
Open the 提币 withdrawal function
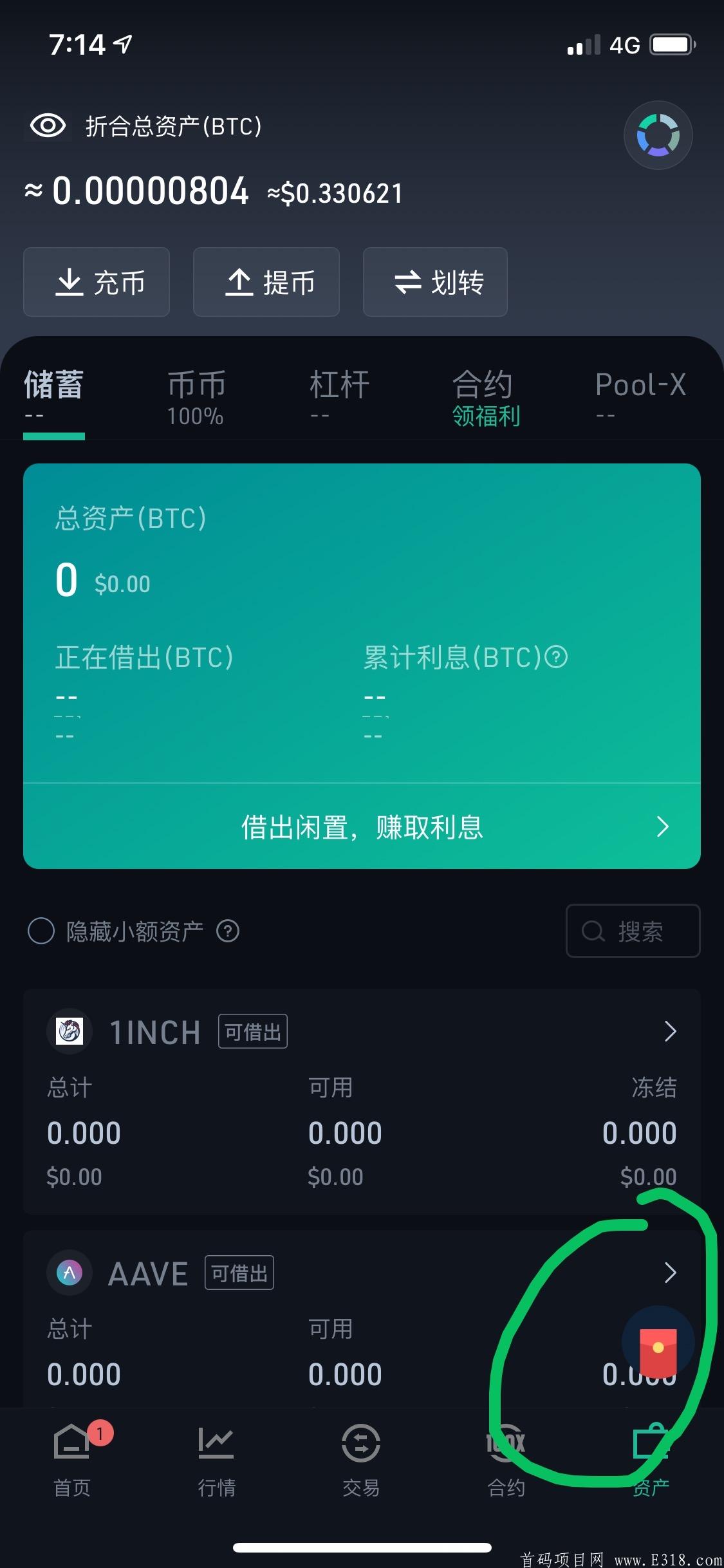(x=265, y=282)
